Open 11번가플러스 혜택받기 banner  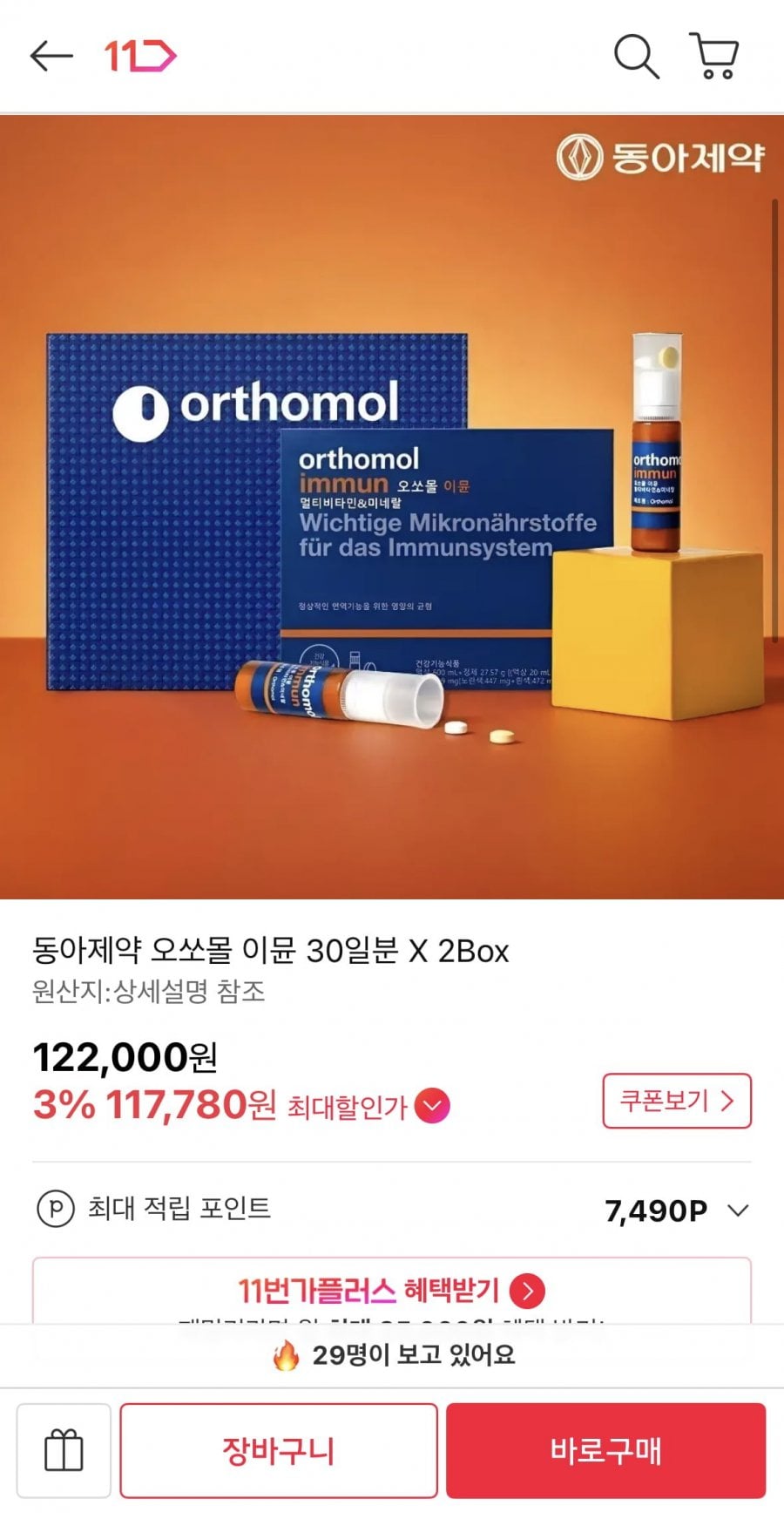pos(392,1291)
